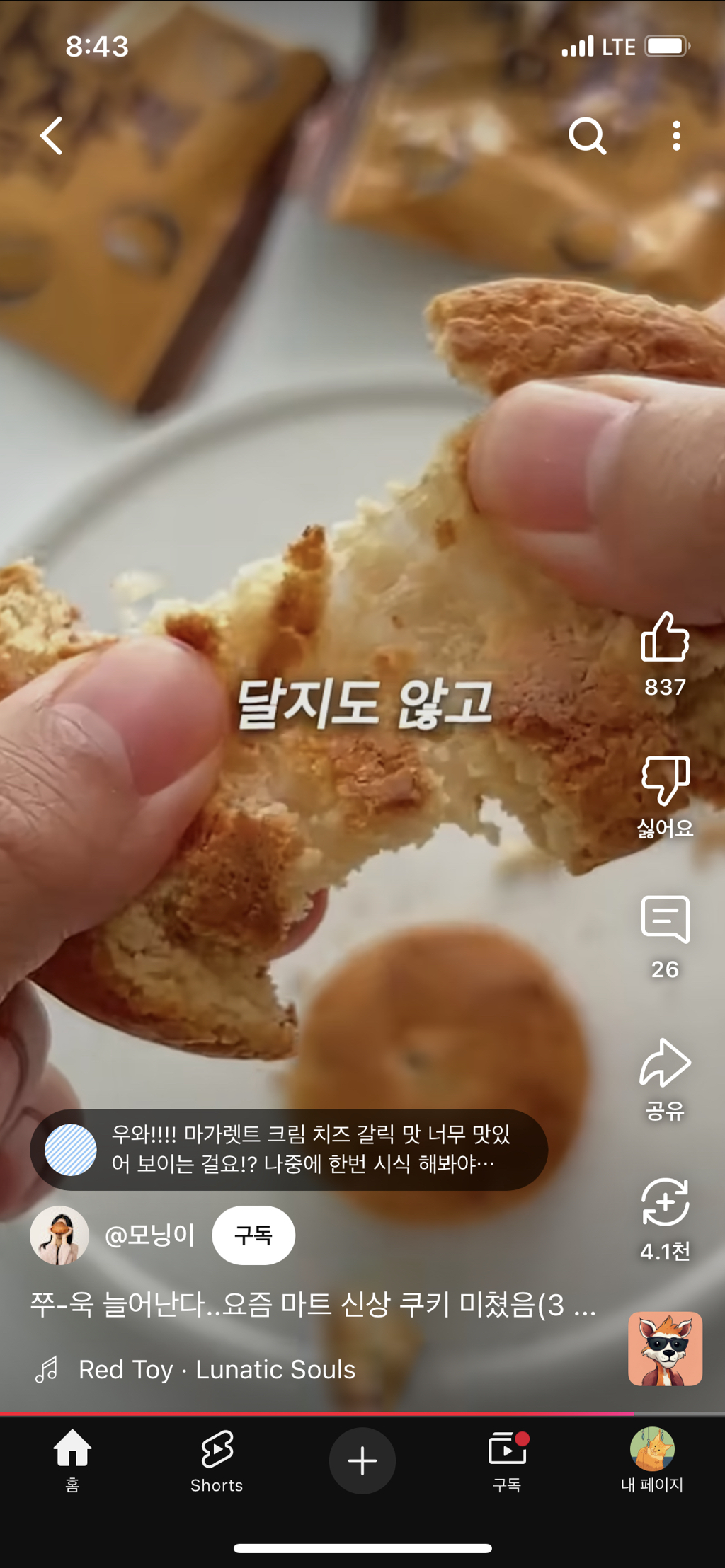Open the three-dot options menu
Screen dimensions: 725x1568
675,137
